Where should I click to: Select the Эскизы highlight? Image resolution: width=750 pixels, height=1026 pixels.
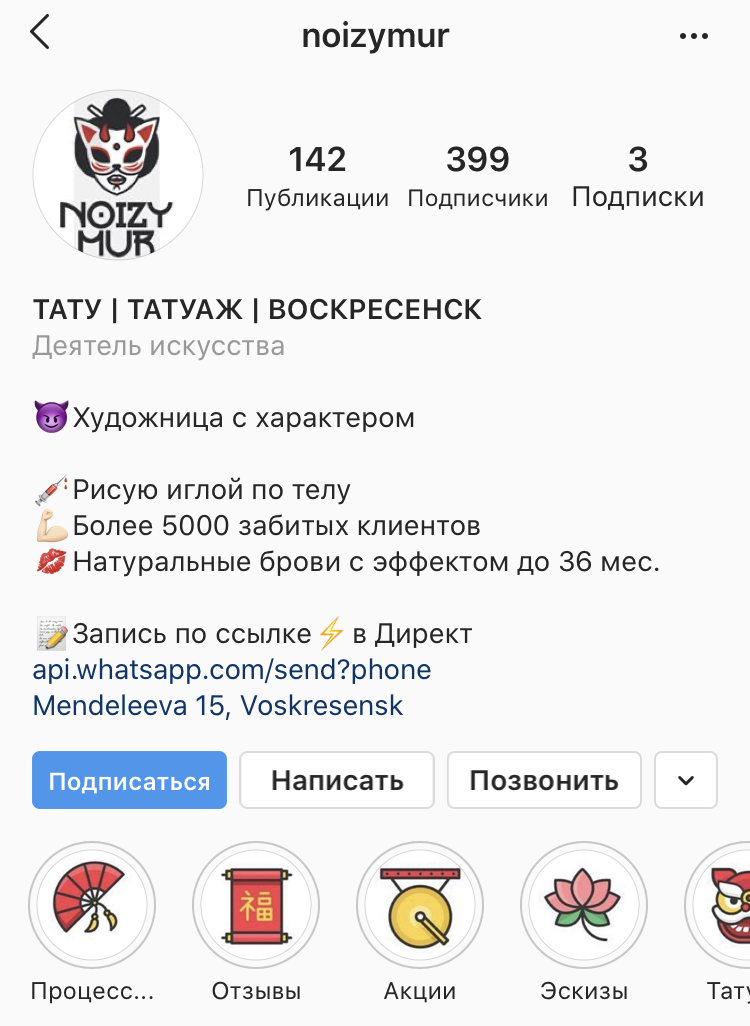pyautogui.click(x=584, y=904)
